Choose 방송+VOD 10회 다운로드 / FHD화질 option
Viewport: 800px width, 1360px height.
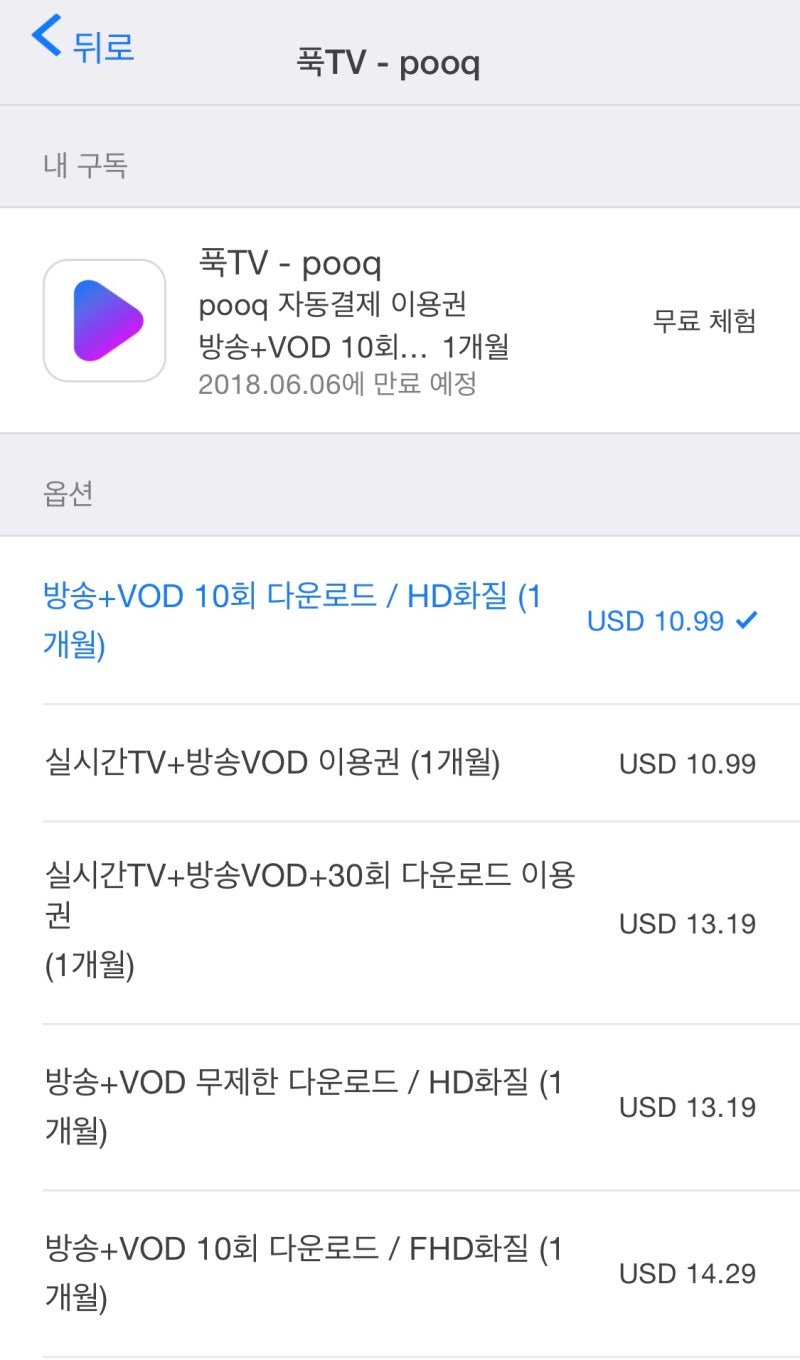pos(300,1272)
